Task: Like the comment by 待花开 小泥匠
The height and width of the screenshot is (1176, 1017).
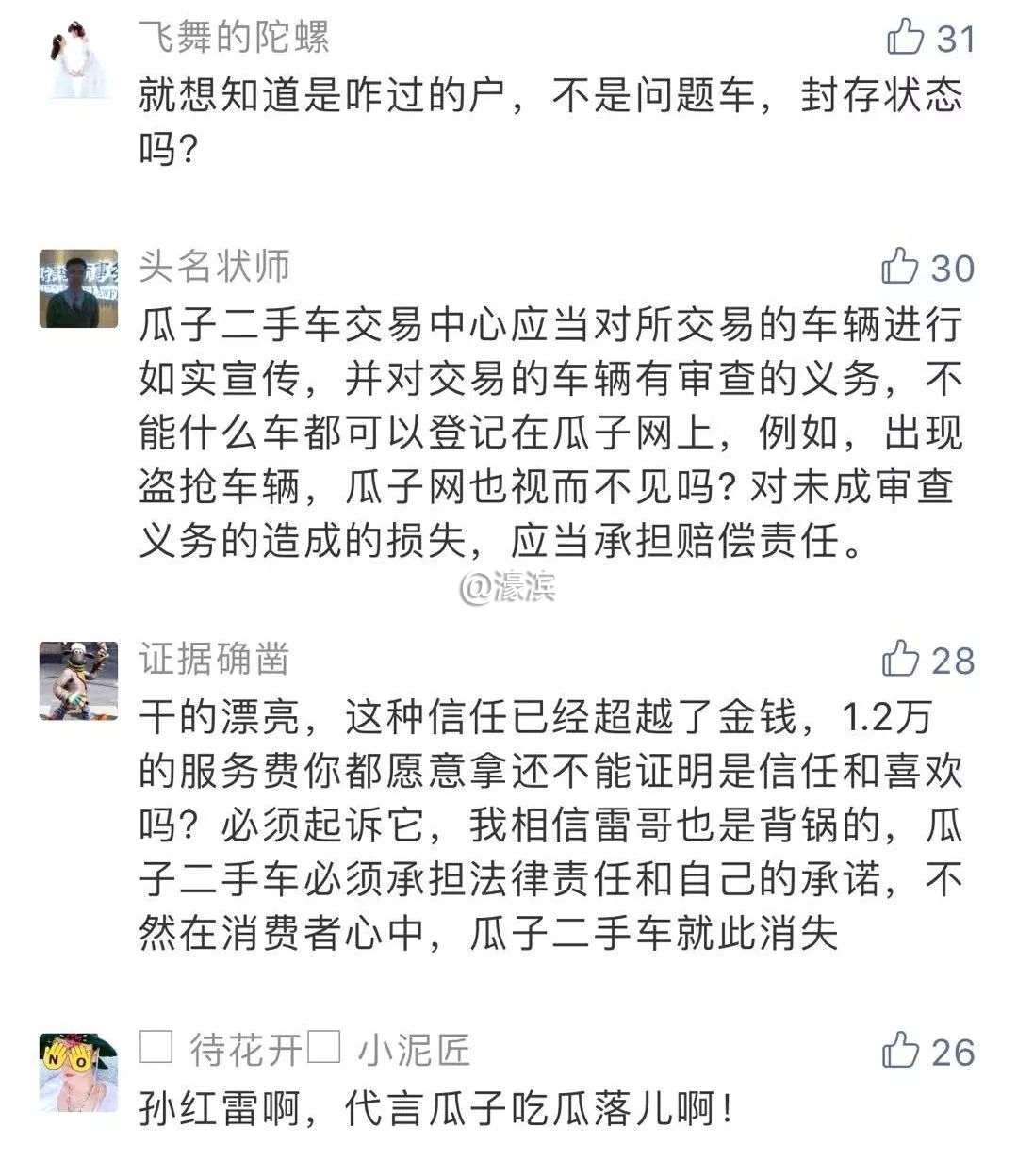Action: pos(900,1051)
